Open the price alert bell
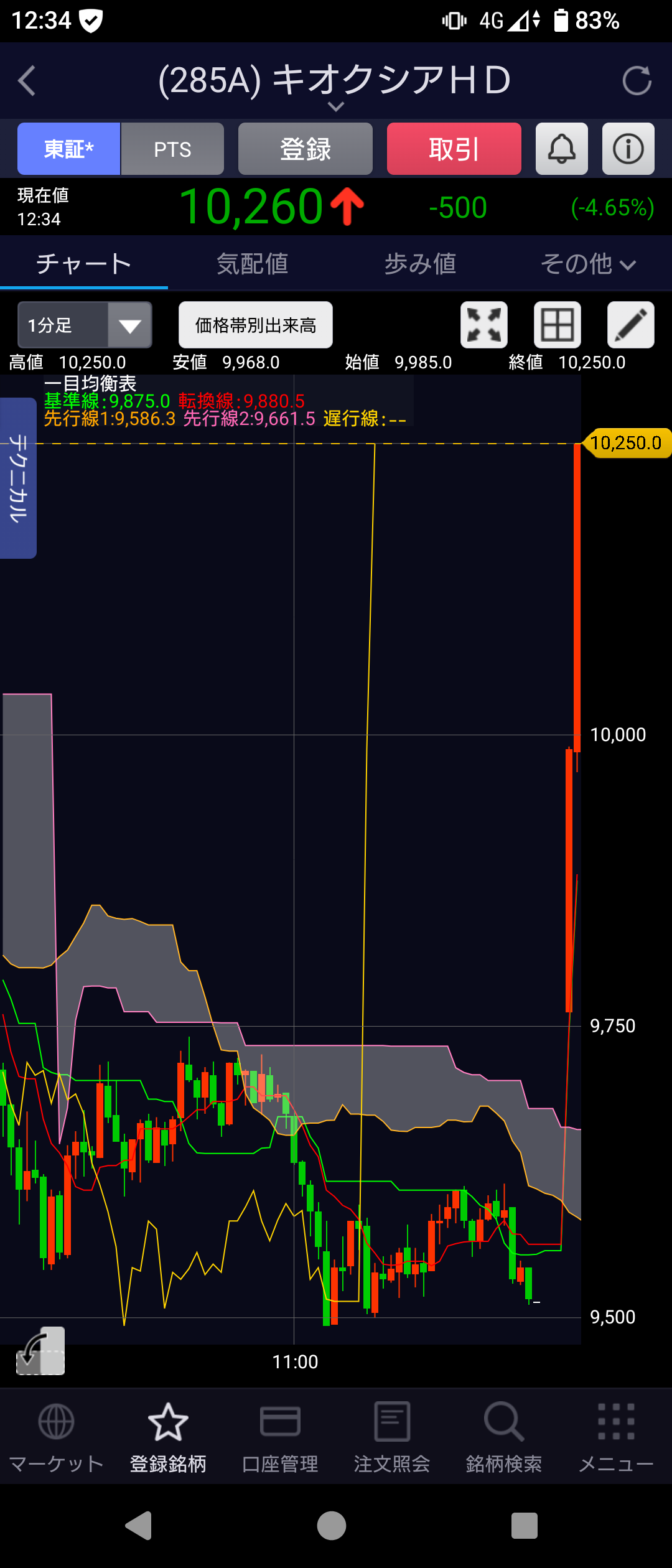 (561, 149)
